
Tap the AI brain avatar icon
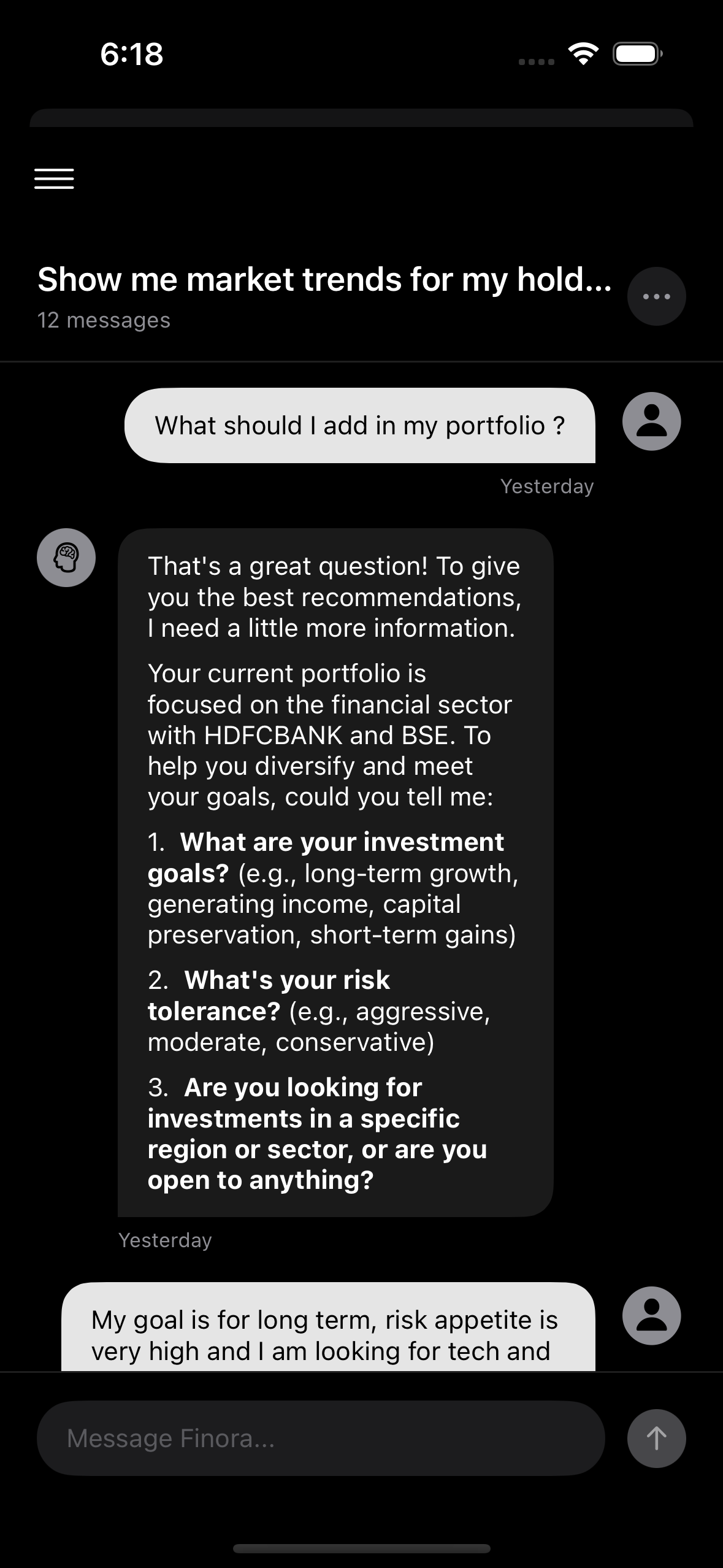(66, 557)
